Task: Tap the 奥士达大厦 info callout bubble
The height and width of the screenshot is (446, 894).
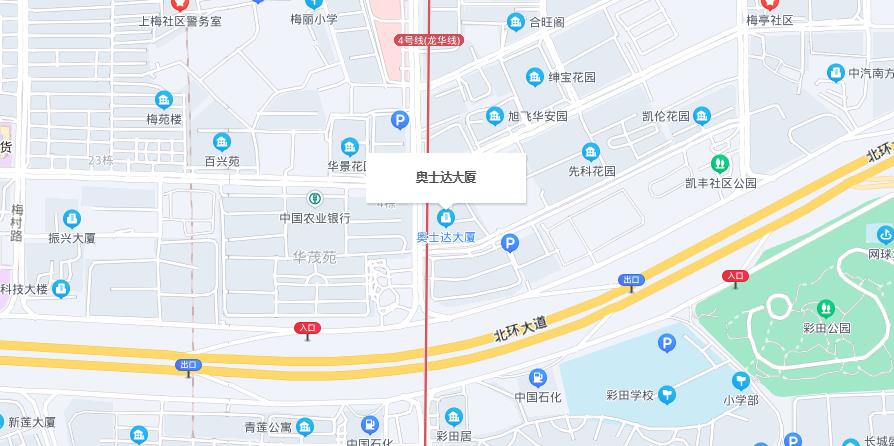Action: (x=446, y=178)
